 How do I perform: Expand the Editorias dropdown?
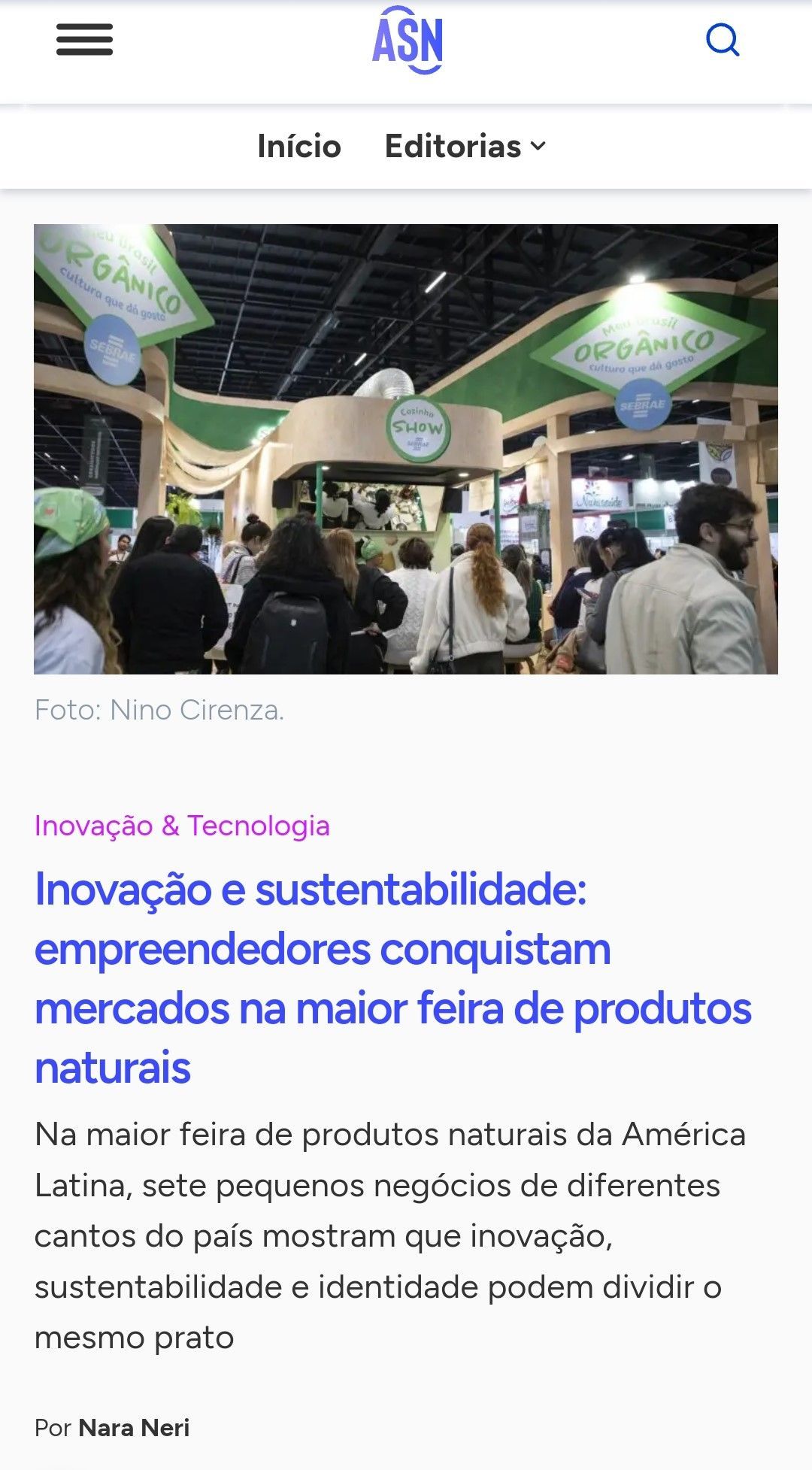pos(465,146)
